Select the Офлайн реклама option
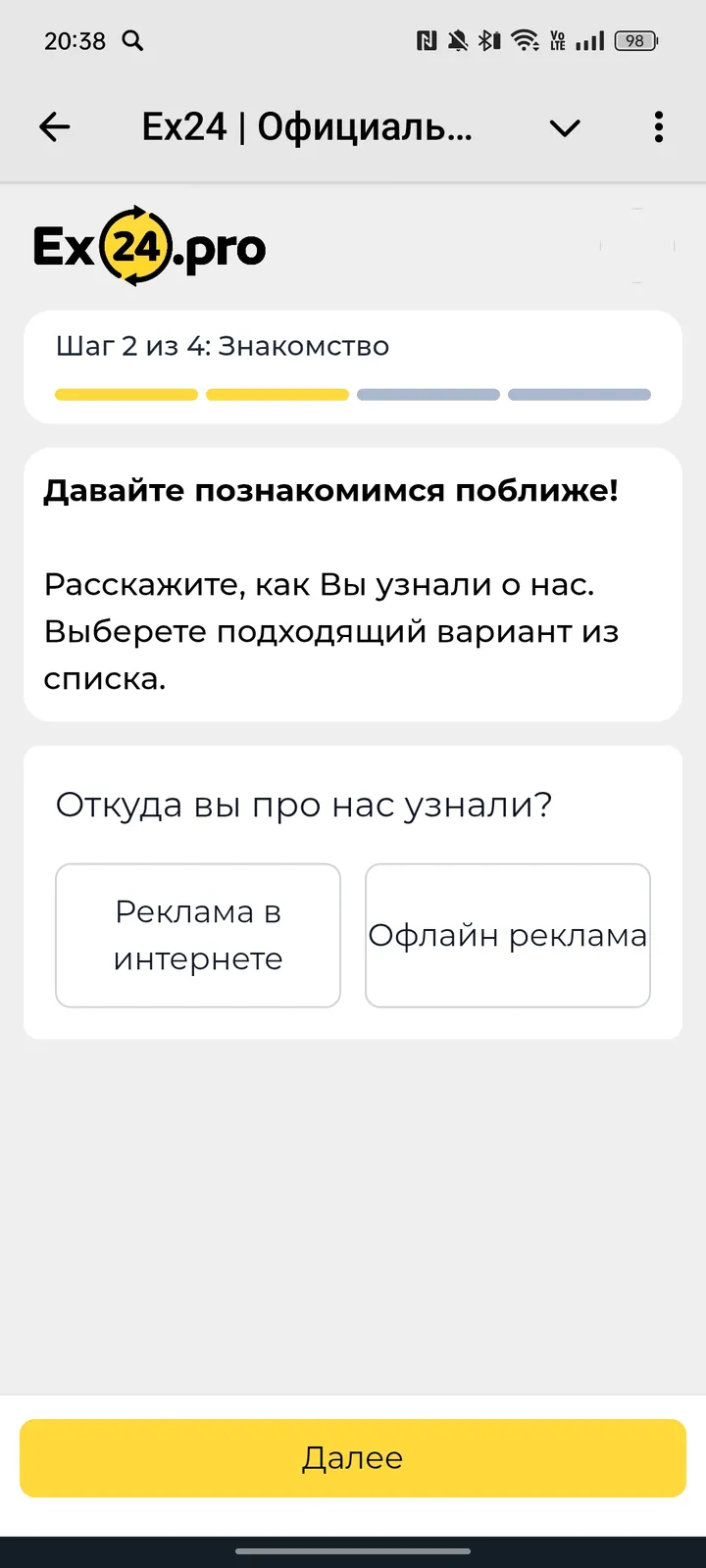 click(x=507, y=935)
